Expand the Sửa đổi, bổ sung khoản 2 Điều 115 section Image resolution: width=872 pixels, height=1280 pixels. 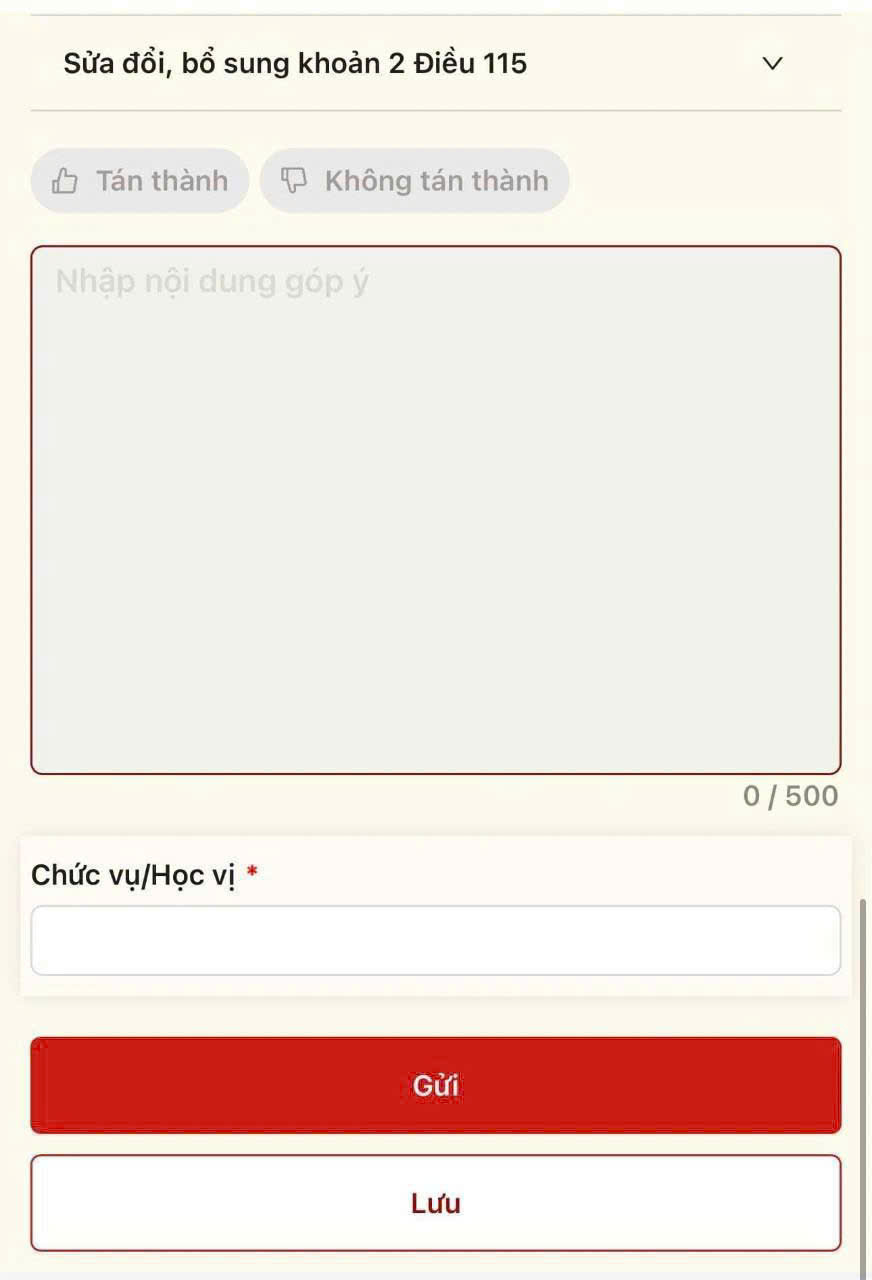(771, 64)
